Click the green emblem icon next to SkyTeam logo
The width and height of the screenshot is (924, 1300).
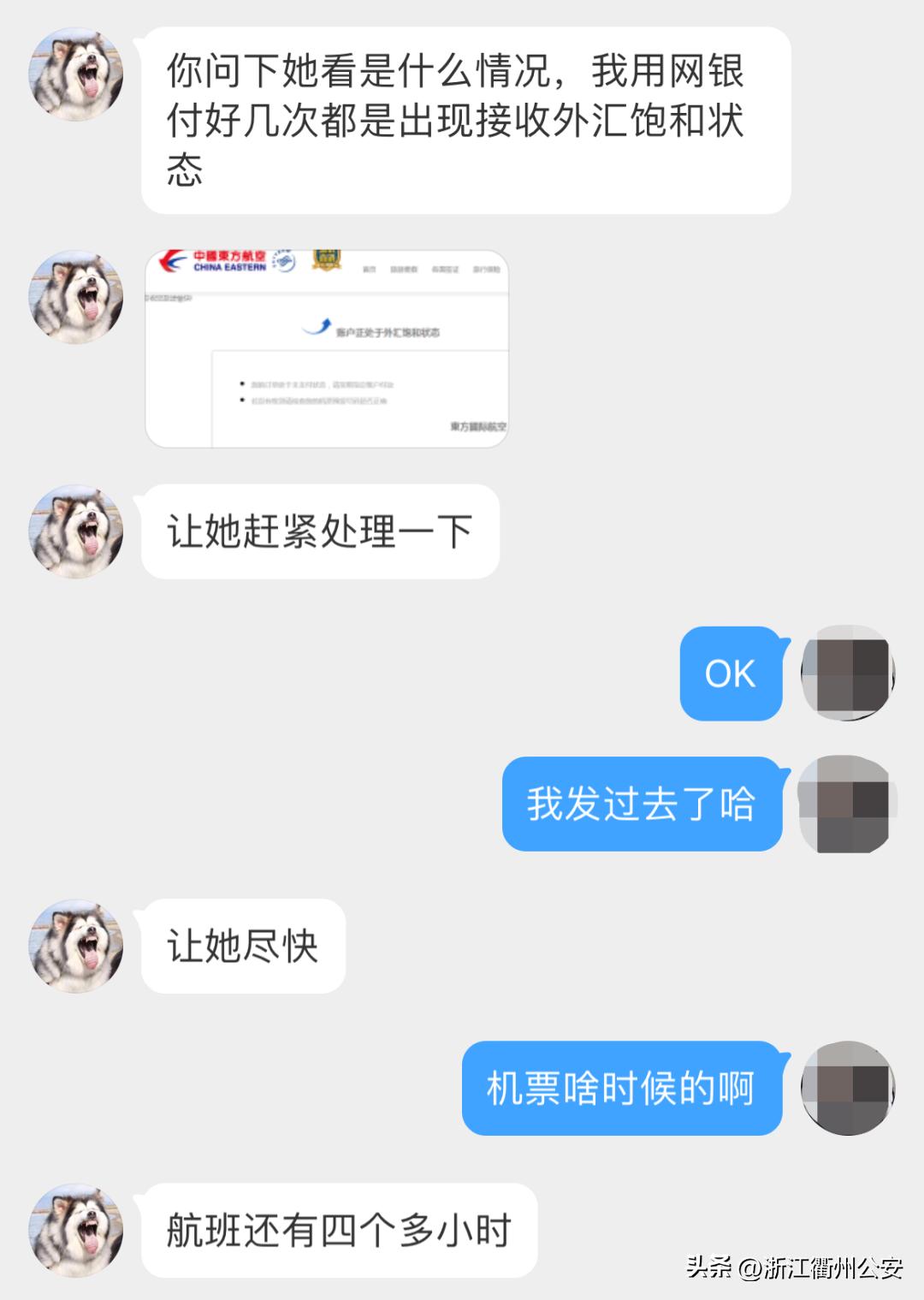point(327,258)
